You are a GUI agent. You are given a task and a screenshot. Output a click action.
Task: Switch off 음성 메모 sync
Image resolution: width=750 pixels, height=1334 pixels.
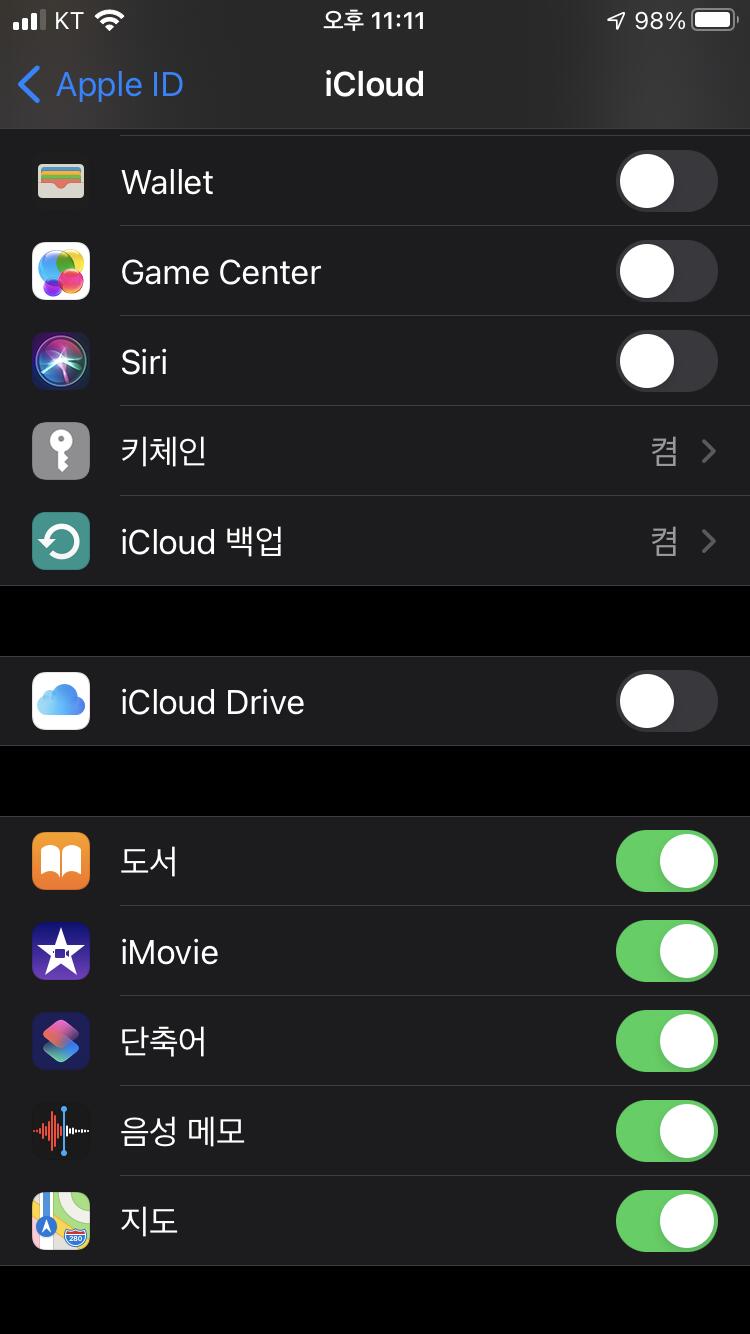pos(666,1132)
